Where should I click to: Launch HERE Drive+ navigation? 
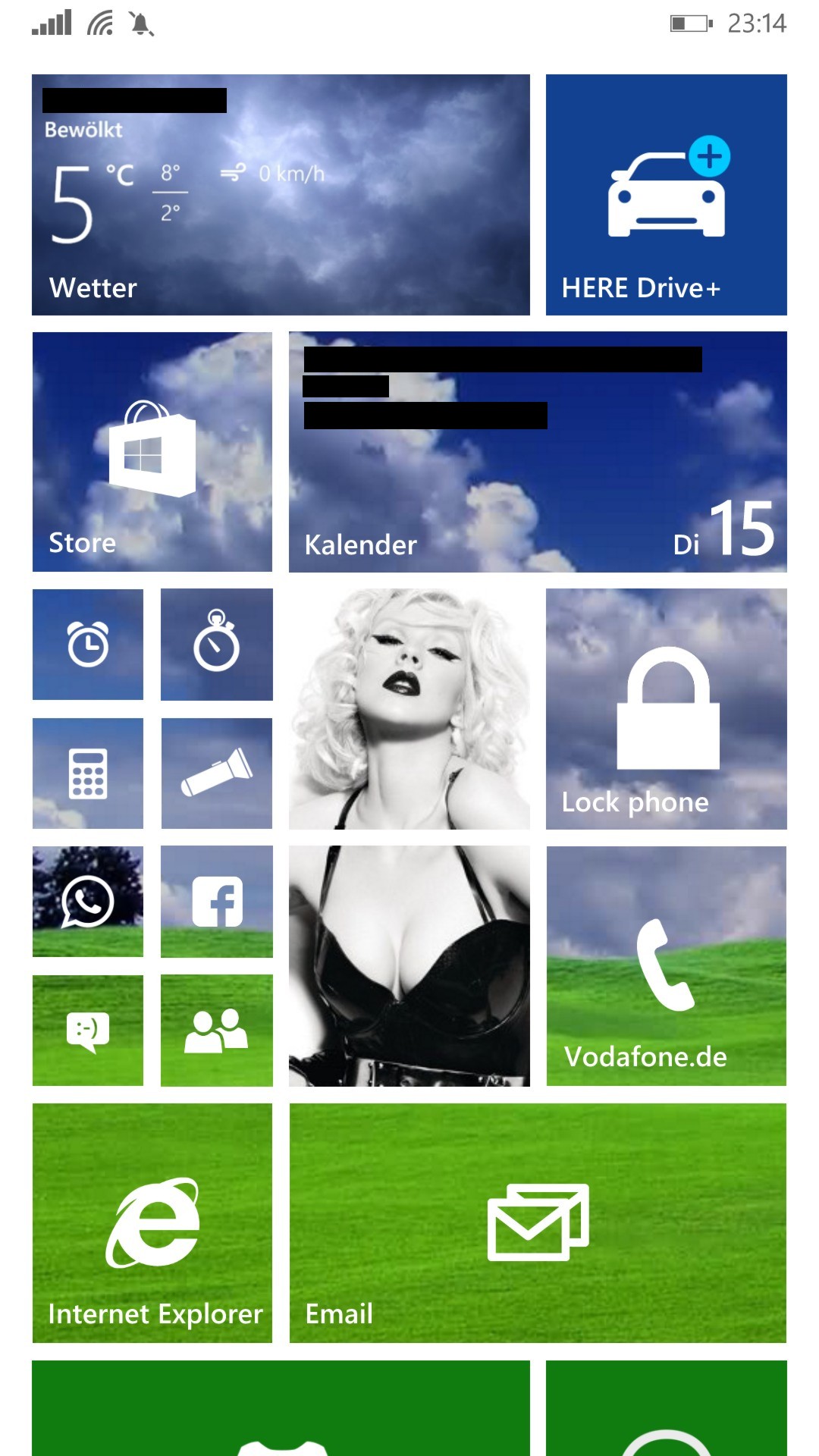click(667, 195)
